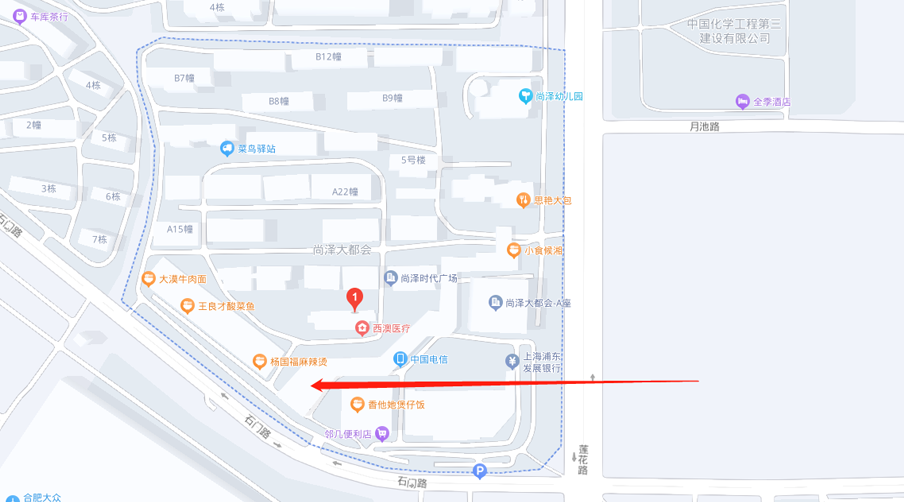This screenshot has width=904, height=502.
Task: Open the 西澳医疗 place marker
Action: [361, 328]
